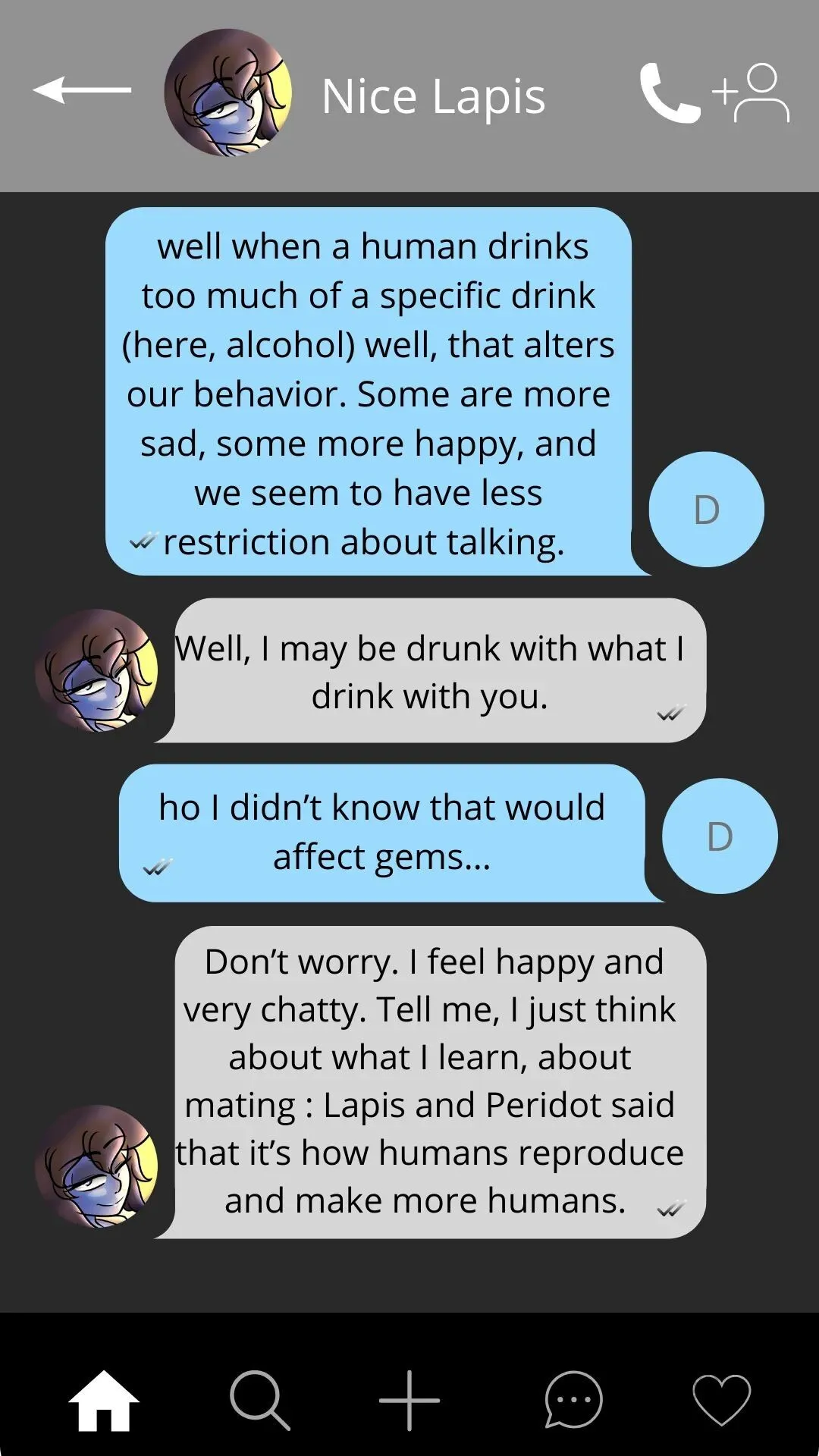Add a person to the chat

[x=751, y=93]
